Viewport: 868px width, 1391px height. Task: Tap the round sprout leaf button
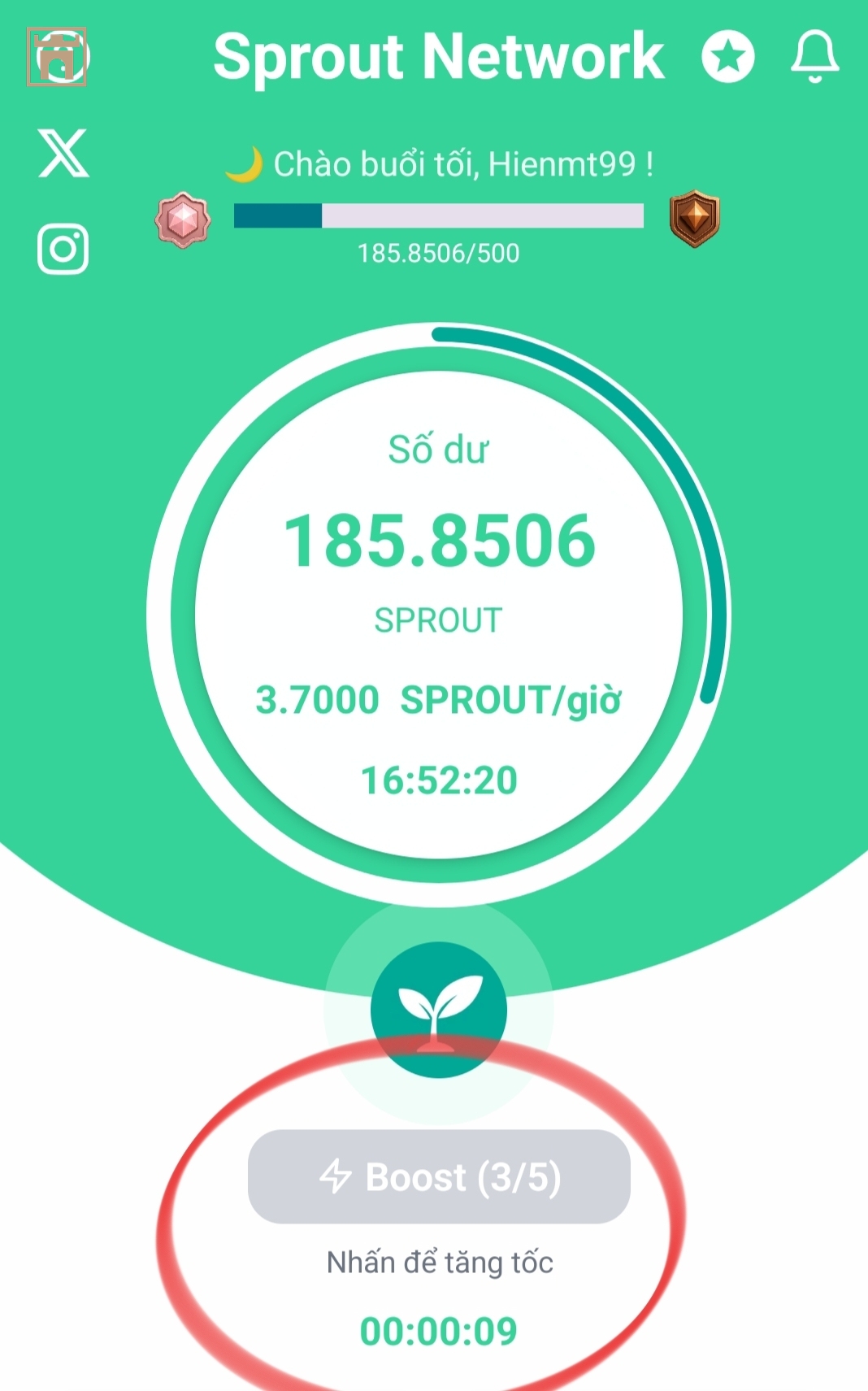439,1010
